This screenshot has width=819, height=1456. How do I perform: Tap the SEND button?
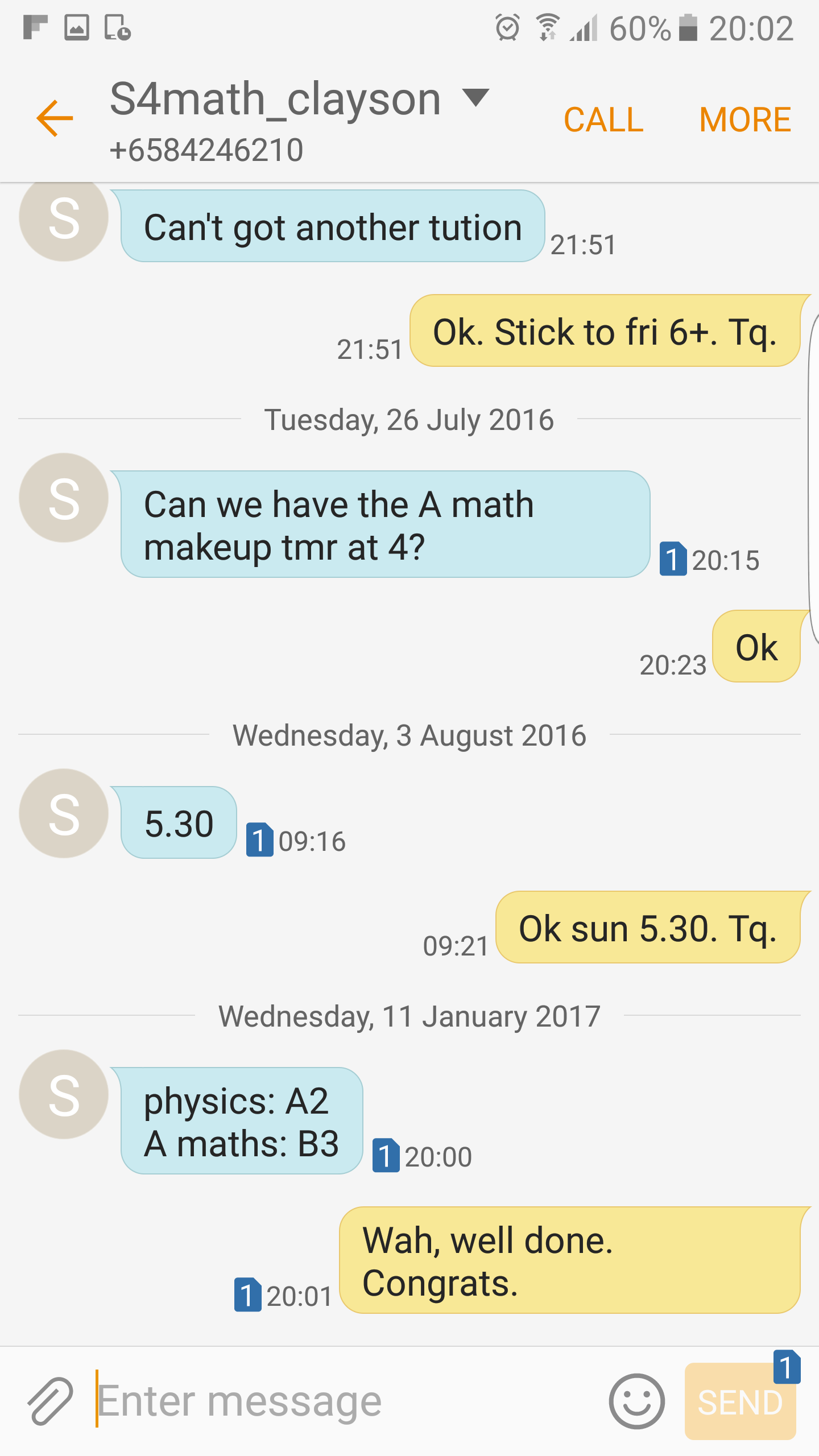pos(740,1401)
